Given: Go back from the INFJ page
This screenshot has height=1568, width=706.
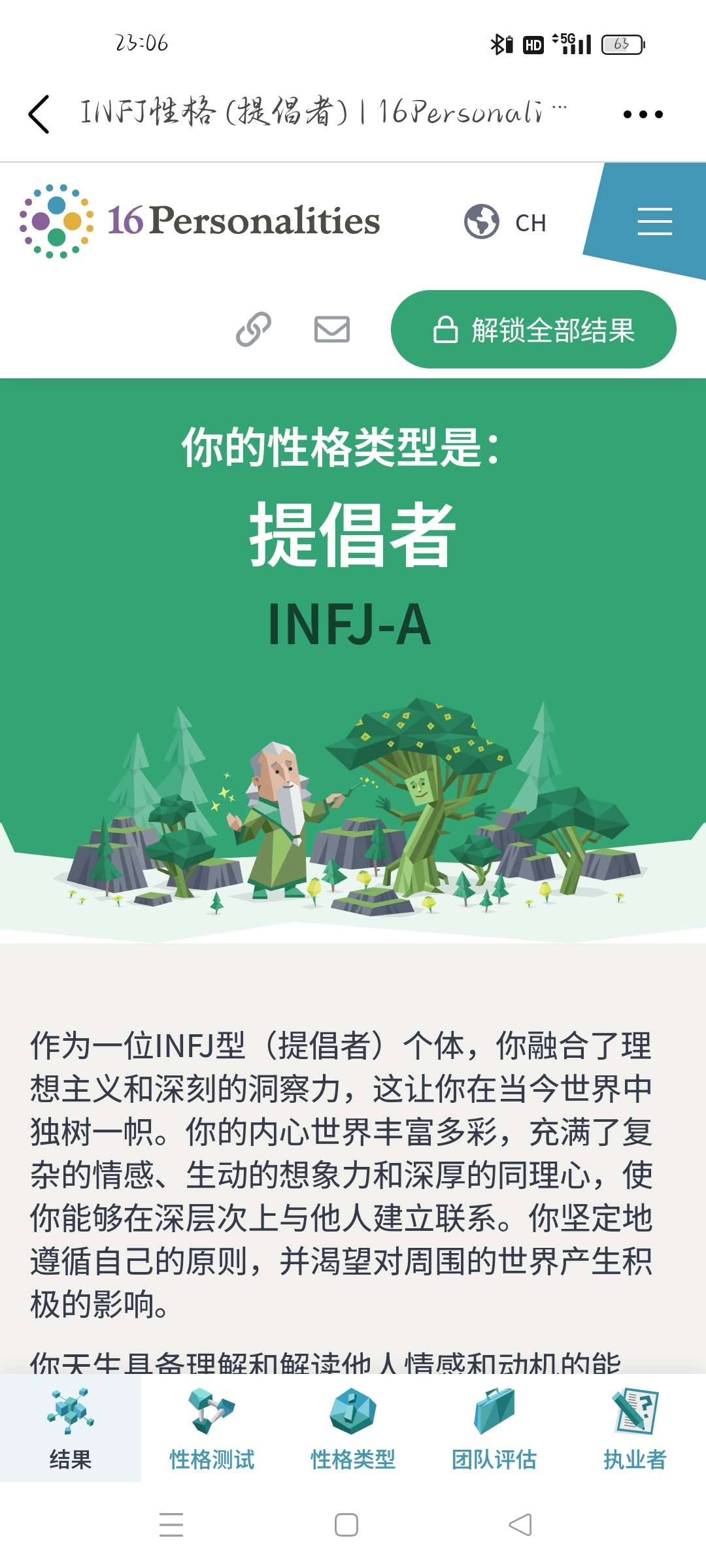Looking at the screenshot, I should (39, 114).
